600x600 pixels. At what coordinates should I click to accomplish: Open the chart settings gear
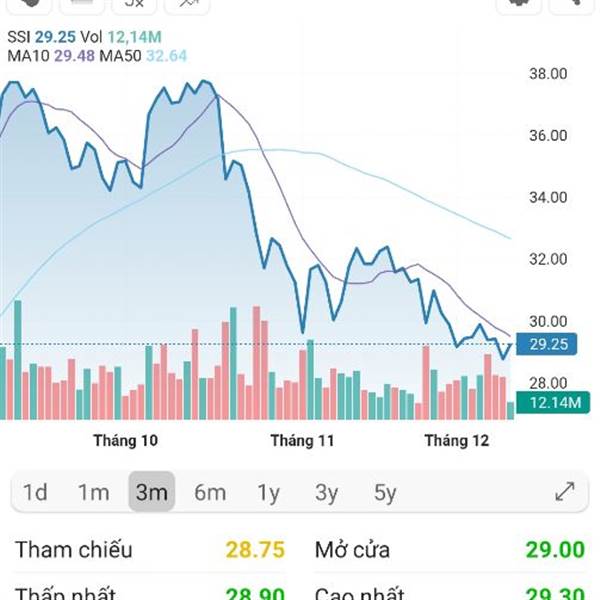tap(519, 5)
